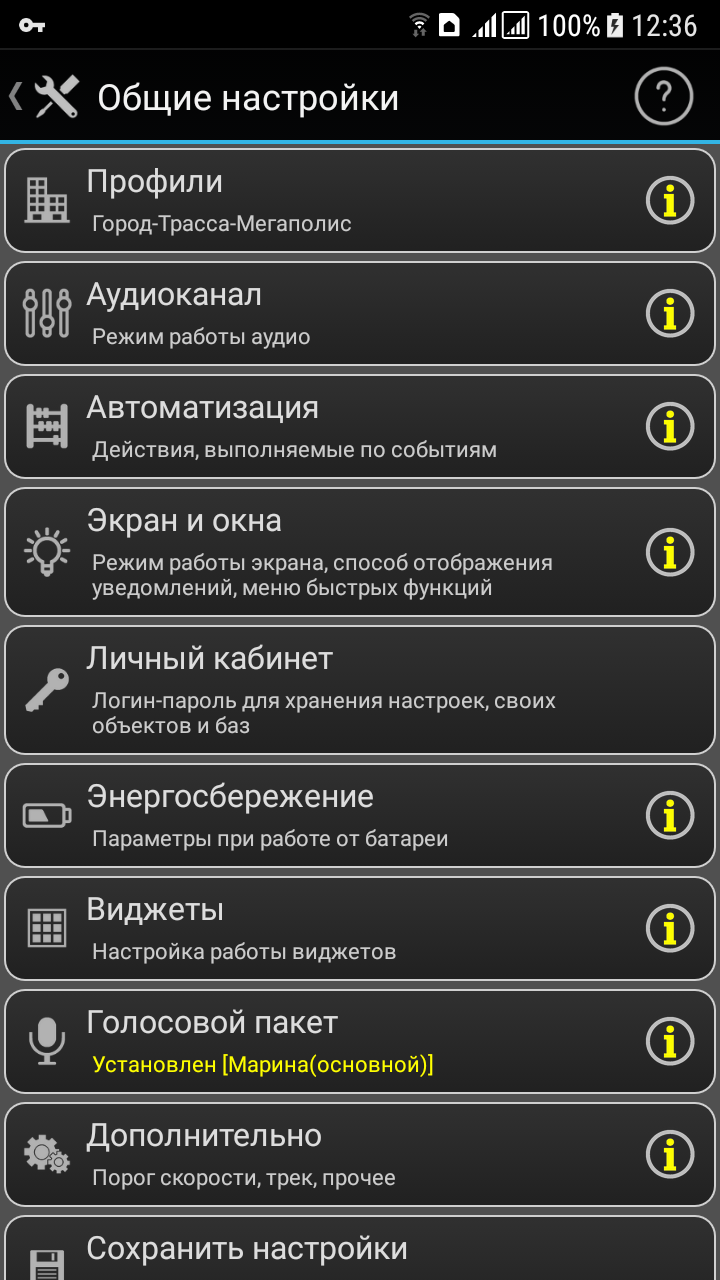Image resolution: width=720 pixels, height=1280 pixels.
Task: Open the help question mark icon
Action: (x=664, y=97)
